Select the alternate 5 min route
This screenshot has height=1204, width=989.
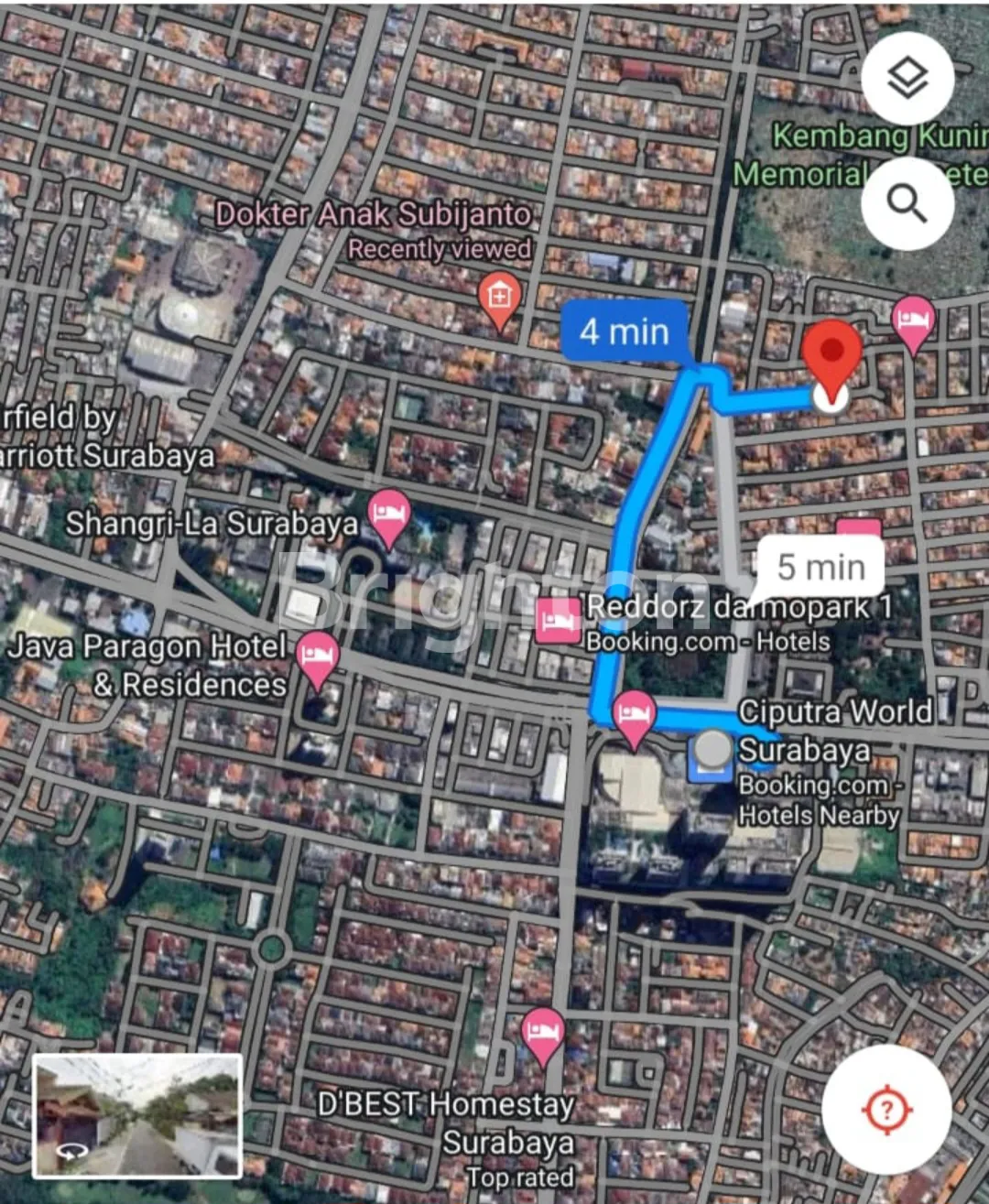tap(821, 568)
